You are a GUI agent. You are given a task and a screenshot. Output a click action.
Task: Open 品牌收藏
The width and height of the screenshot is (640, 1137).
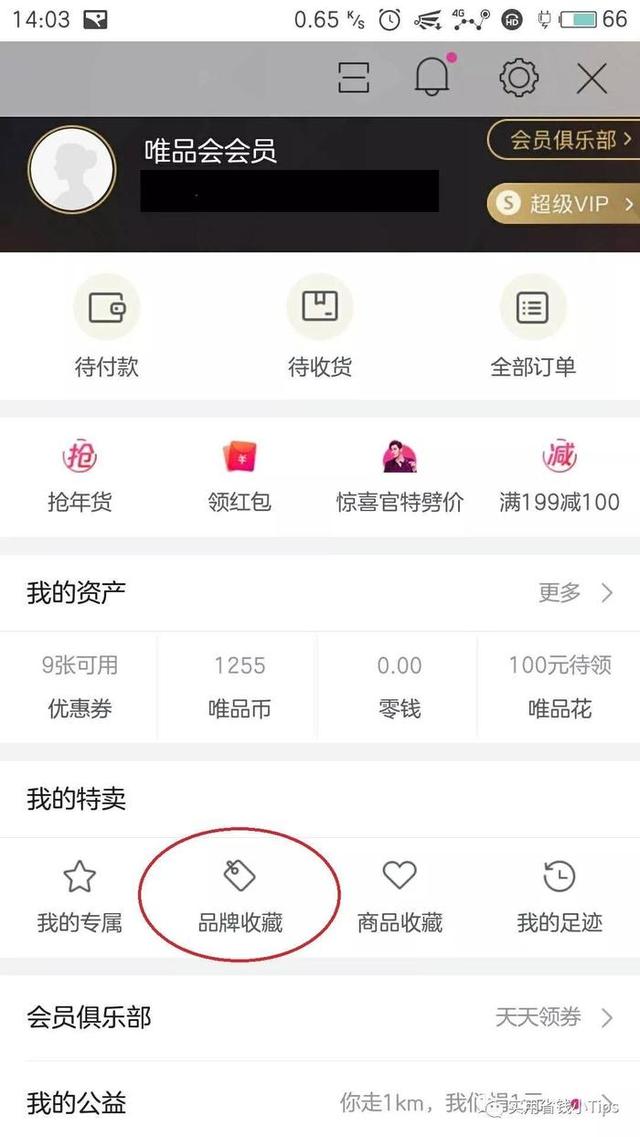tap(240, 897)
